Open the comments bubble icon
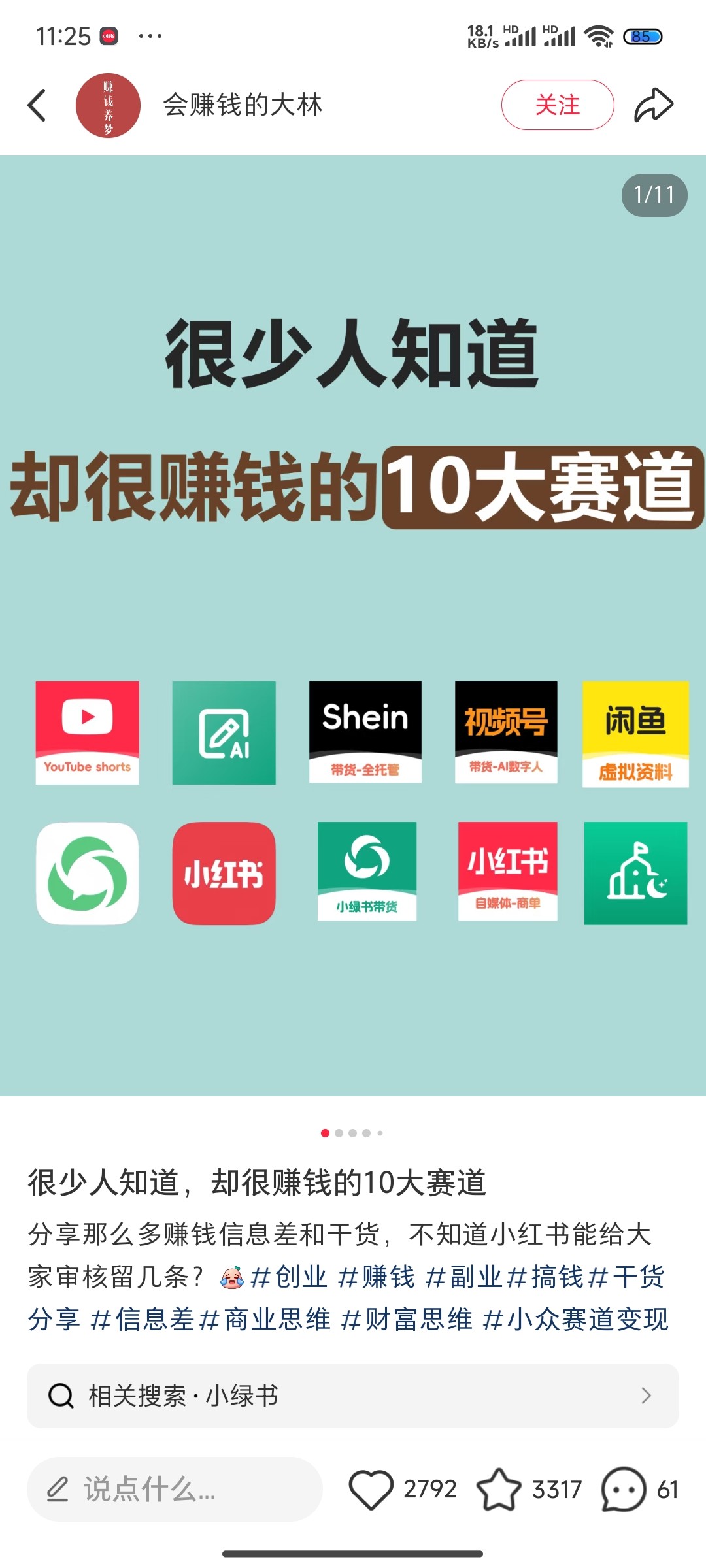Screen dimensions: 706x1568 pyautogui.click(x=623, y=1490)
